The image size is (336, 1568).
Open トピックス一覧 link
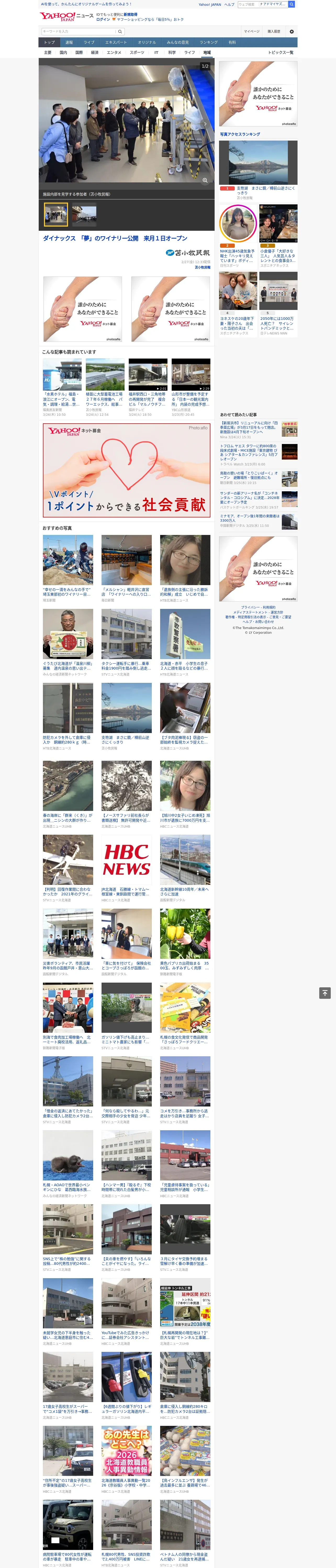pyautogui.click(x=281, y=52)
